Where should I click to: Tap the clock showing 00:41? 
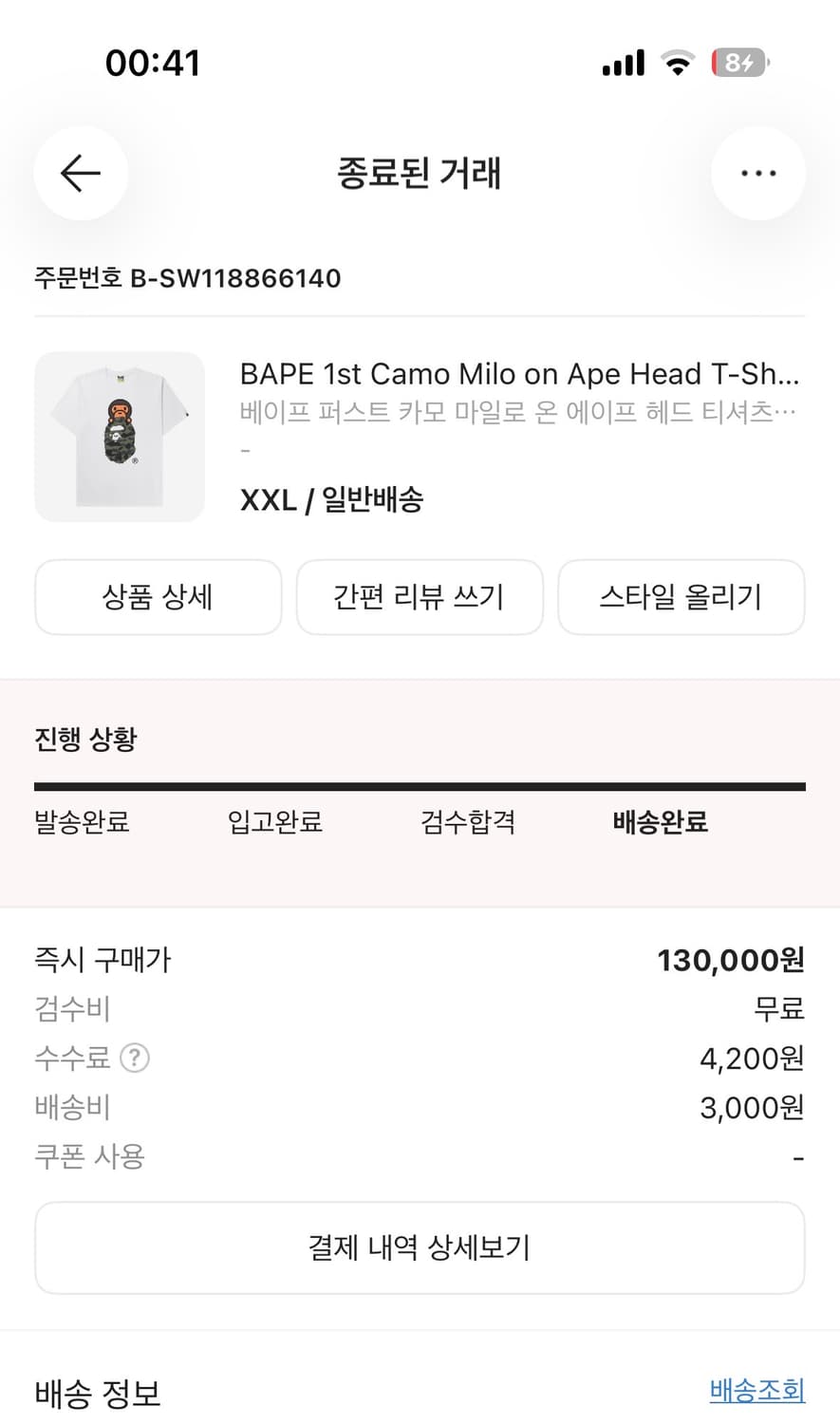152,63
